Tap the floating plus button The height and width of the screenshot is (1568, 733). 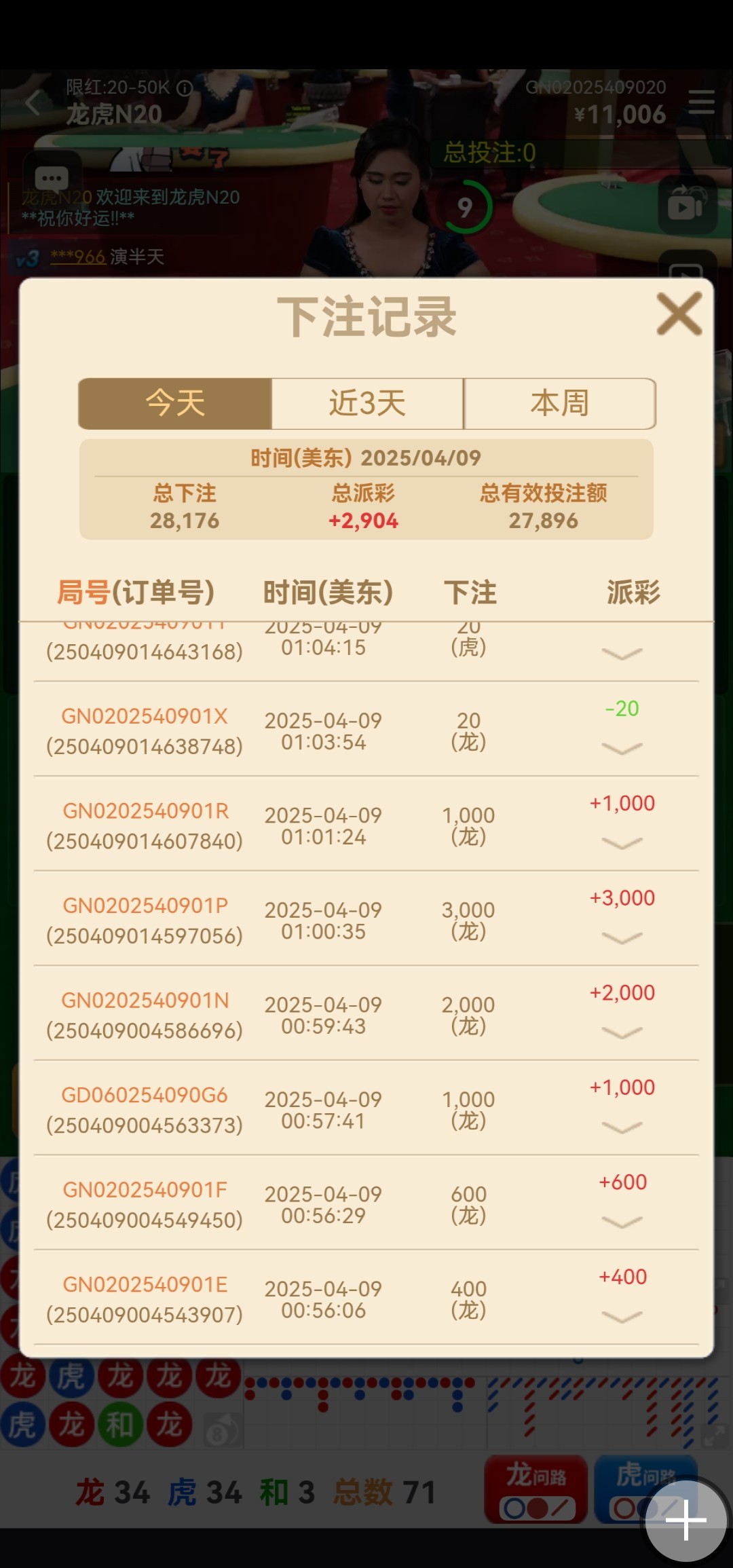click(x=685, y=1520)
